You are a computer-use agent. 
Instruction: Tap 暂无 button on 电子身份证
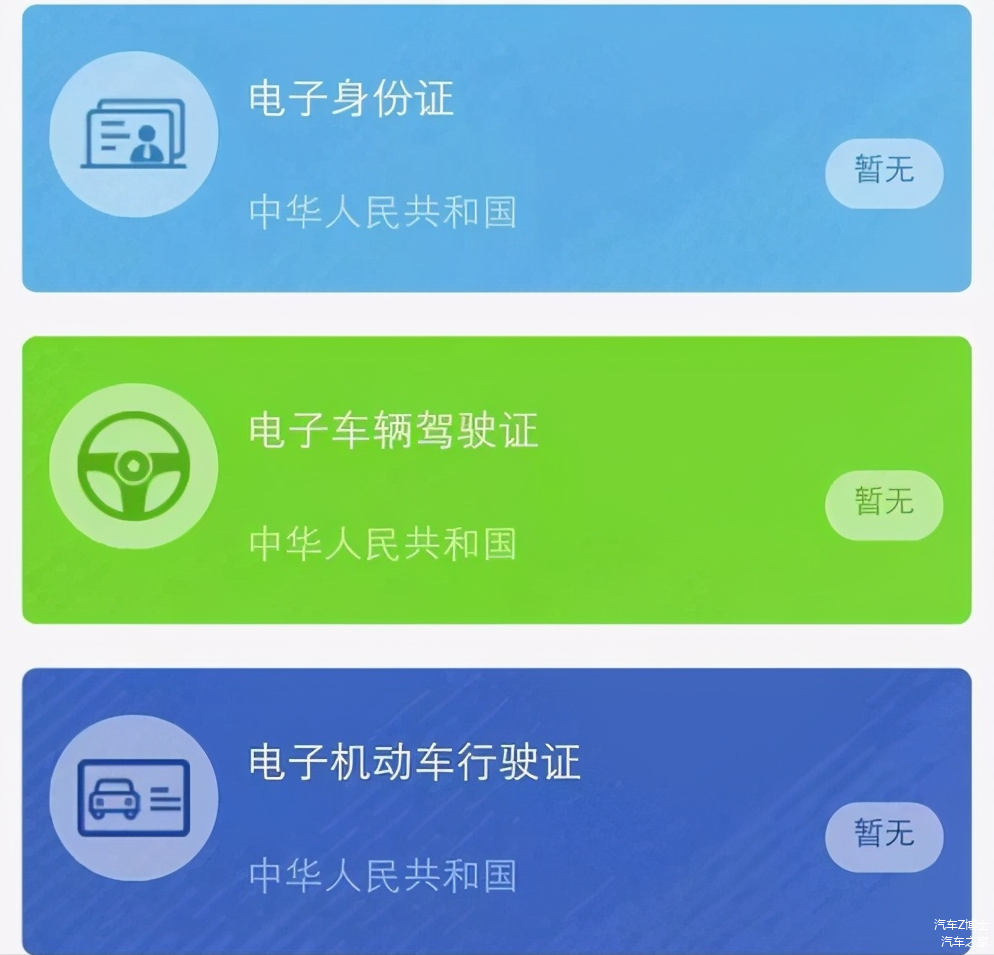(884, 173)
